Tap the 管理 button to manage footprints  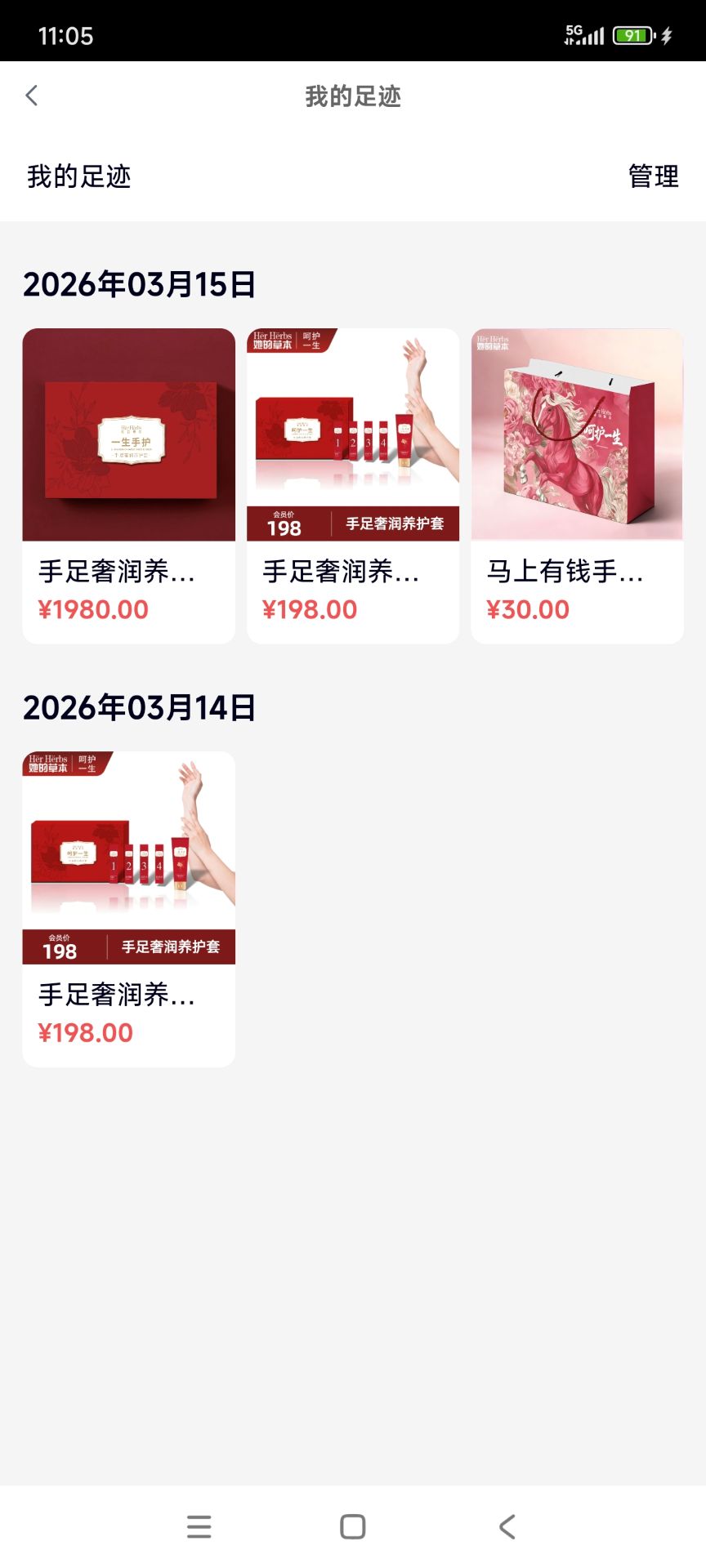pos(653,176)
